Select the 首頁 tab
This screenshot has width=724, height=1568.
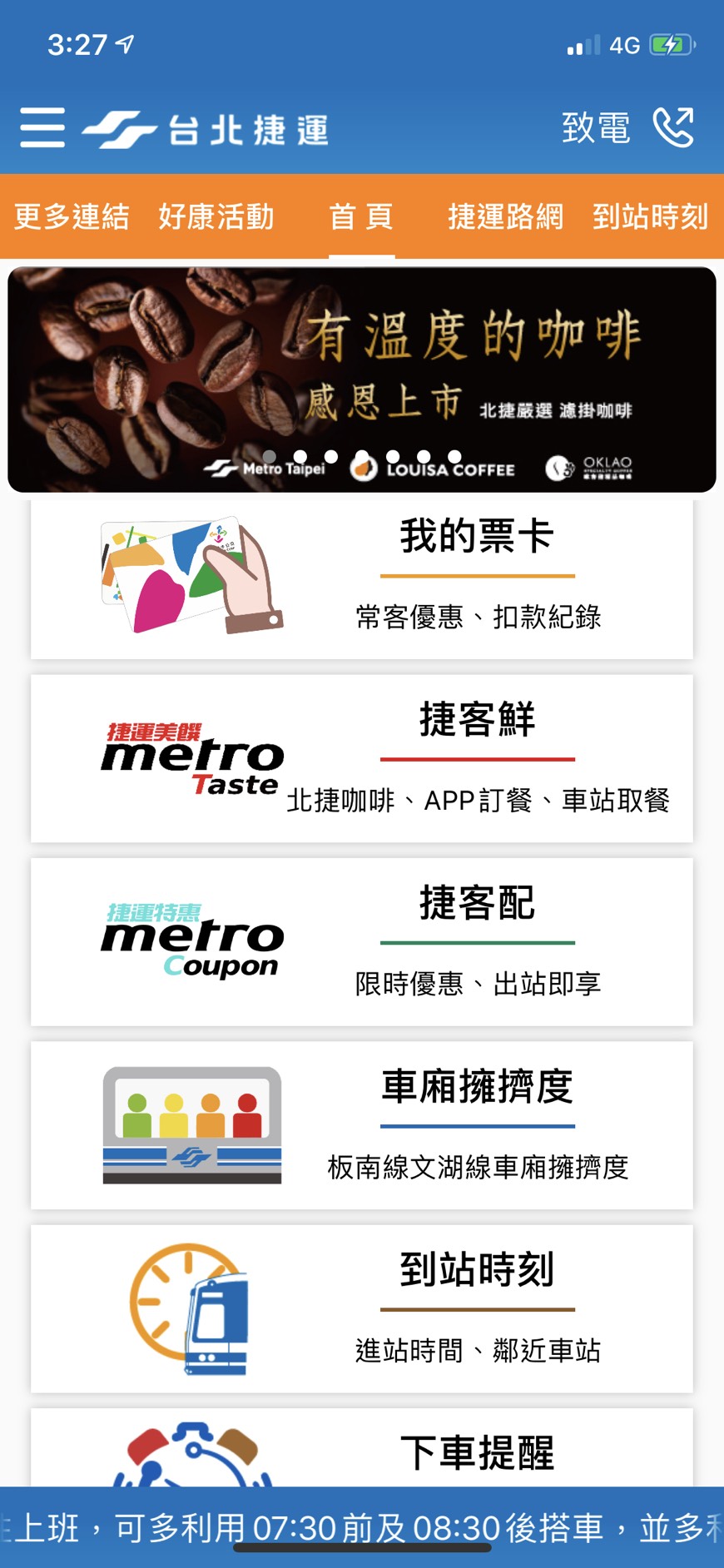[x=361, y=216]
